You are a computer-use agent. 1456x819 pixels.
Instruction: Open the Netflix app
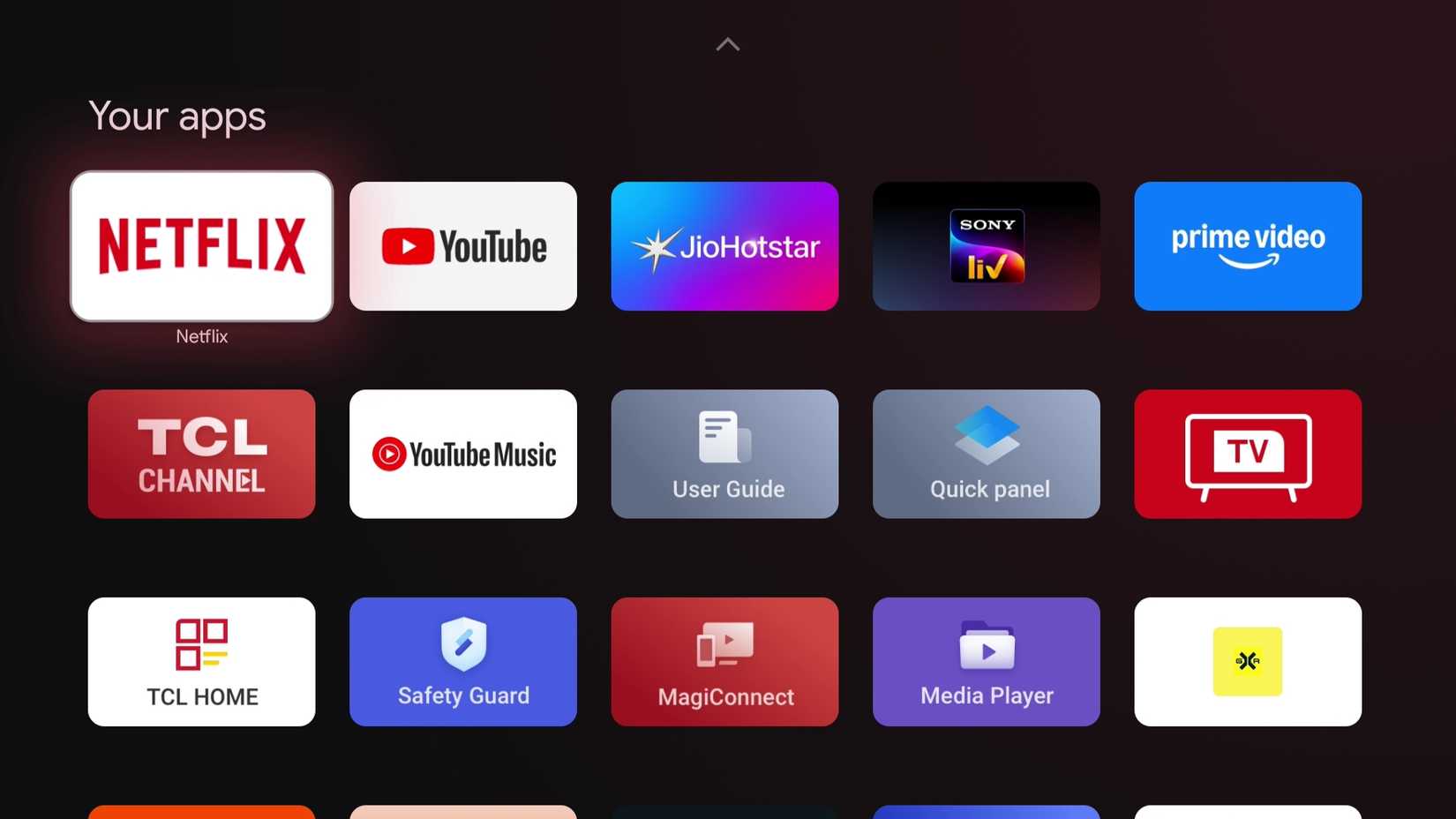[201, 246]
